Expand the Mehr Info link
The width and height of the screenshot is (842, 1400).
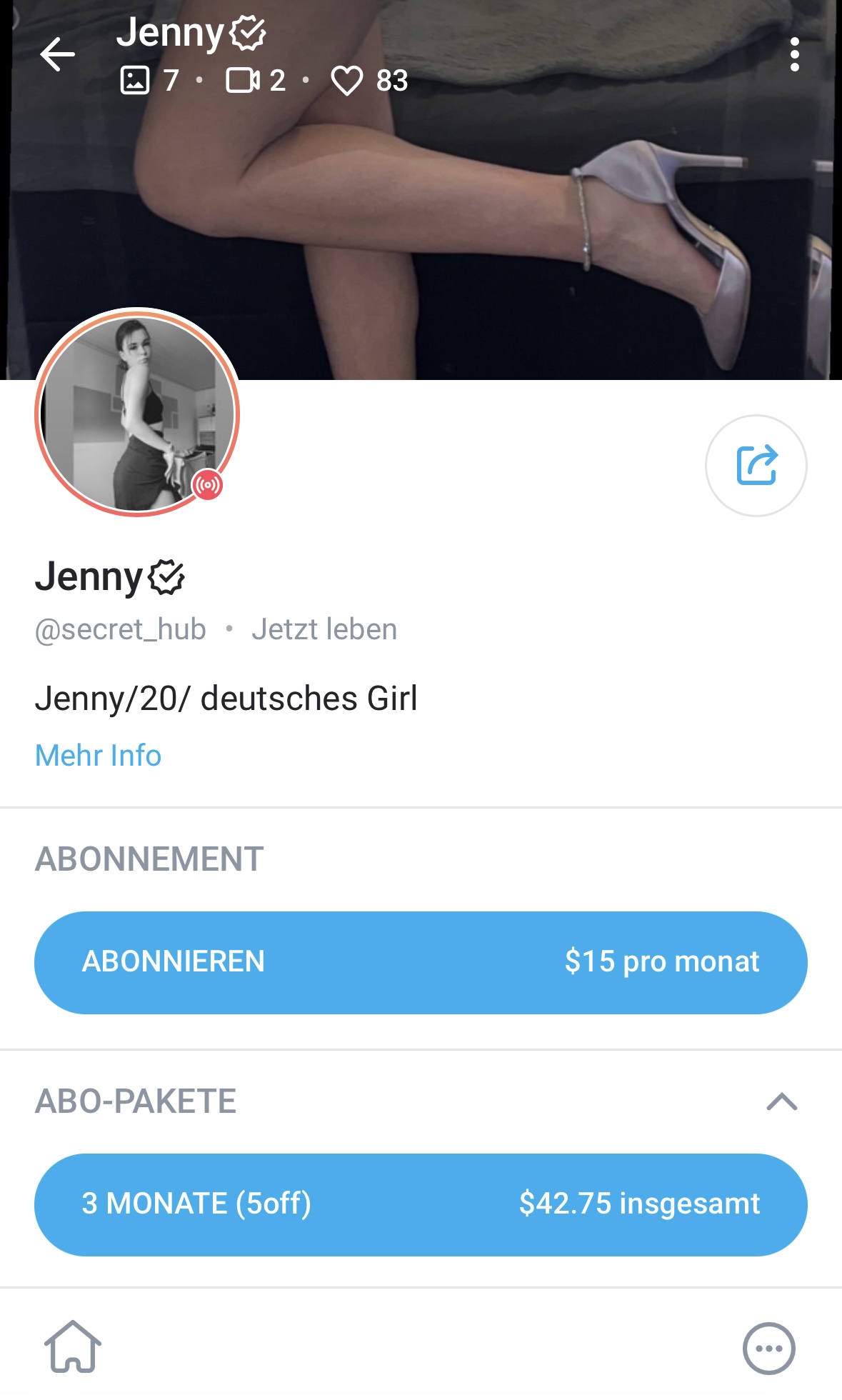pos(98,755)
